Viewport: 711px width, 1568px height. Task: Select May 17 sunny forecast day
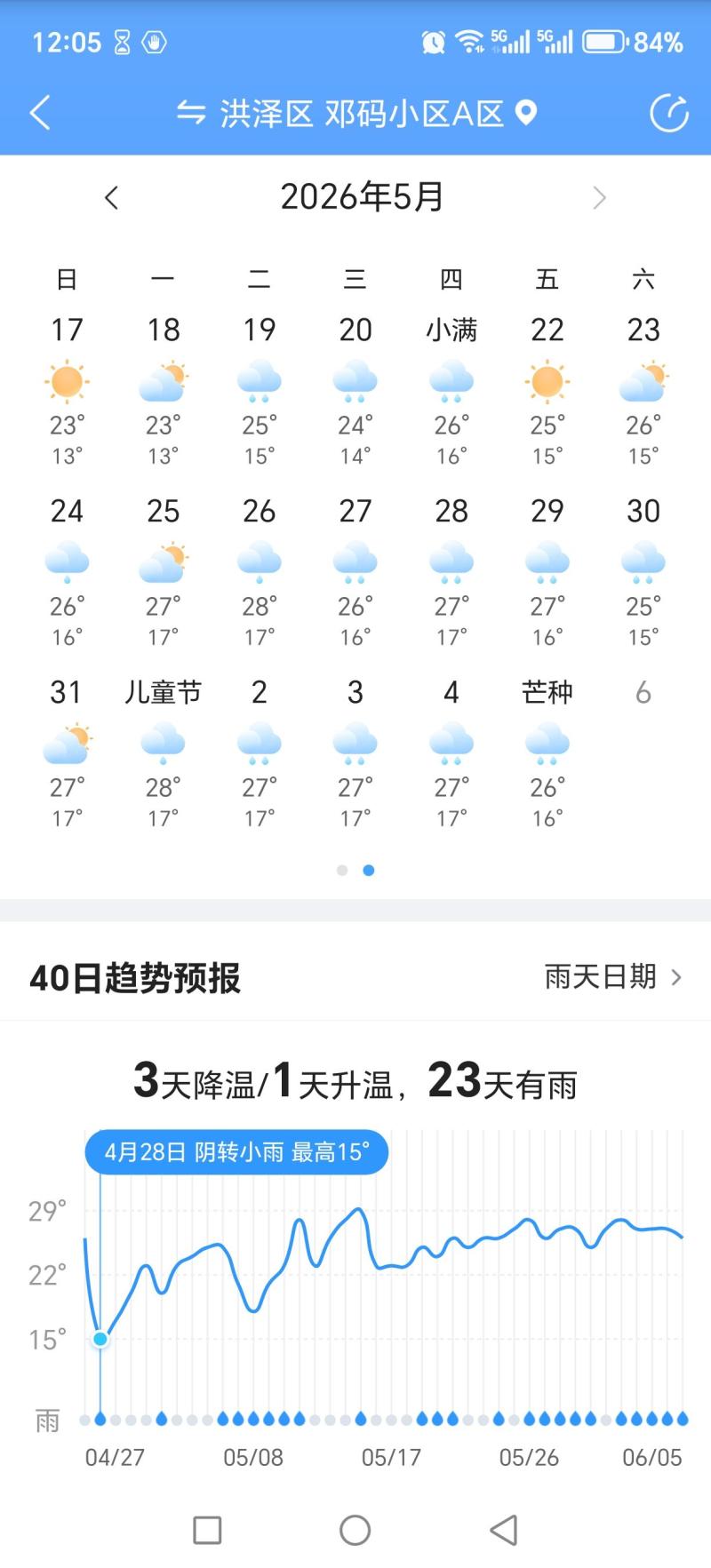click(67, 389)
